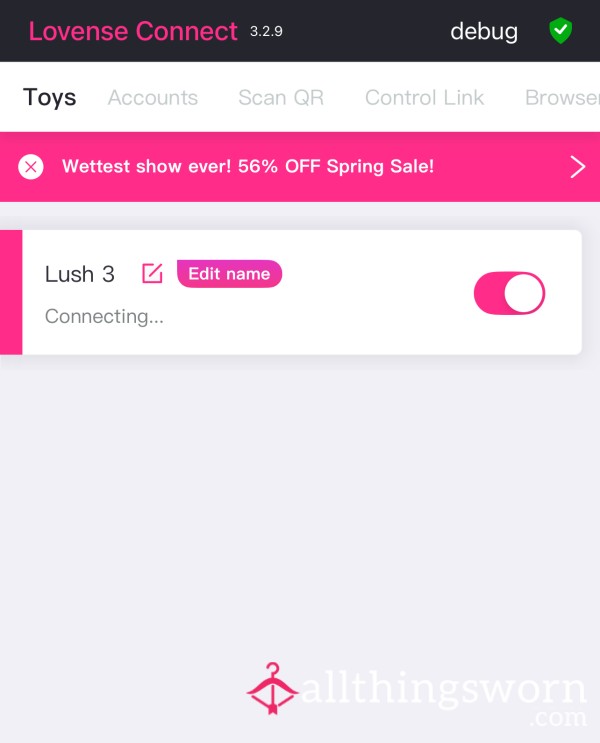Image resolution: width=600 pixels, height=743 pixels.
Task: Open the Spring Sale banner arrow
Action: (577, 167)
